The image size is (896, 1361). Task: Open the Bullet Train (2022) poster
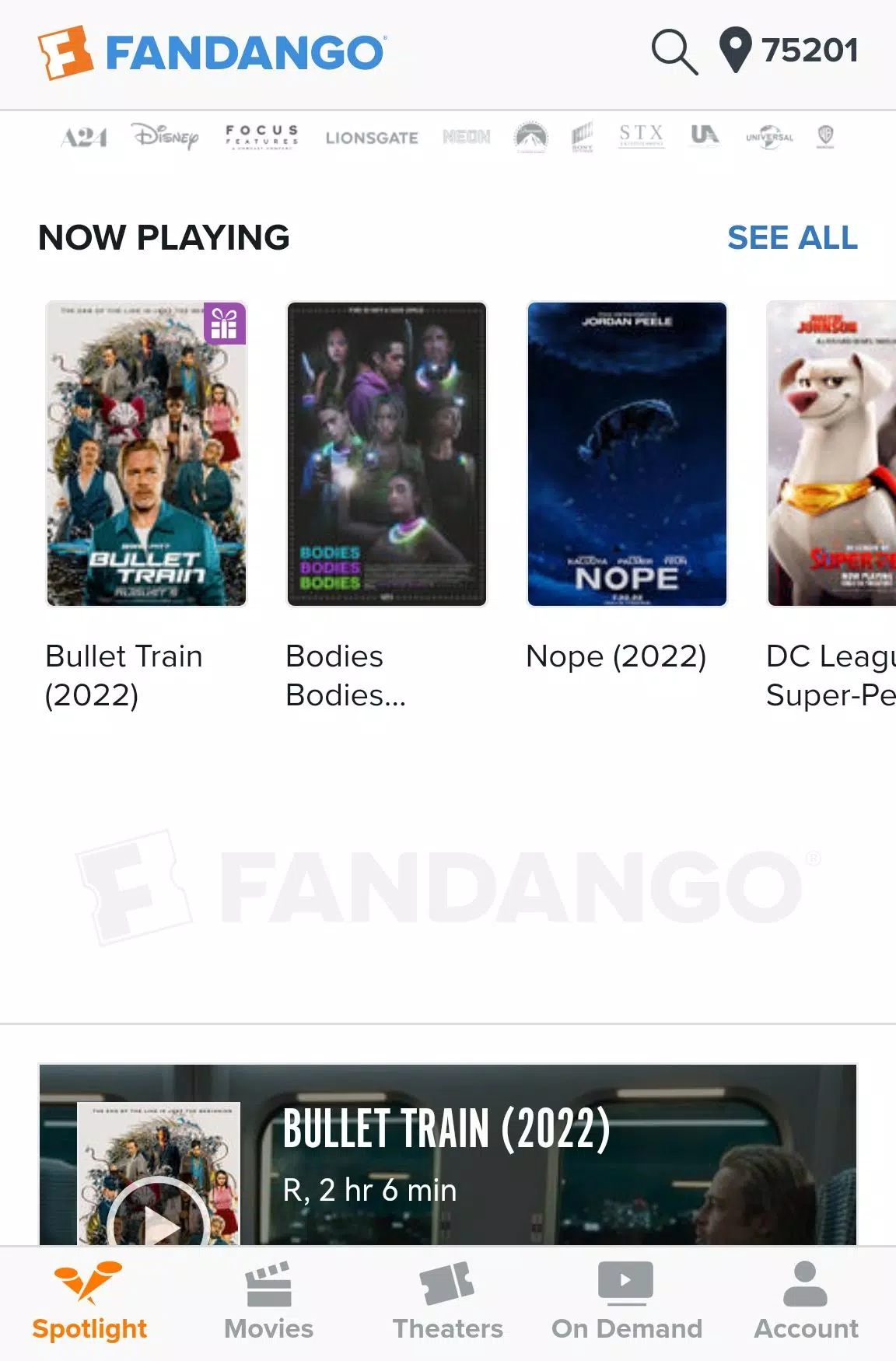pyautogui.click(x=146, y=454)
